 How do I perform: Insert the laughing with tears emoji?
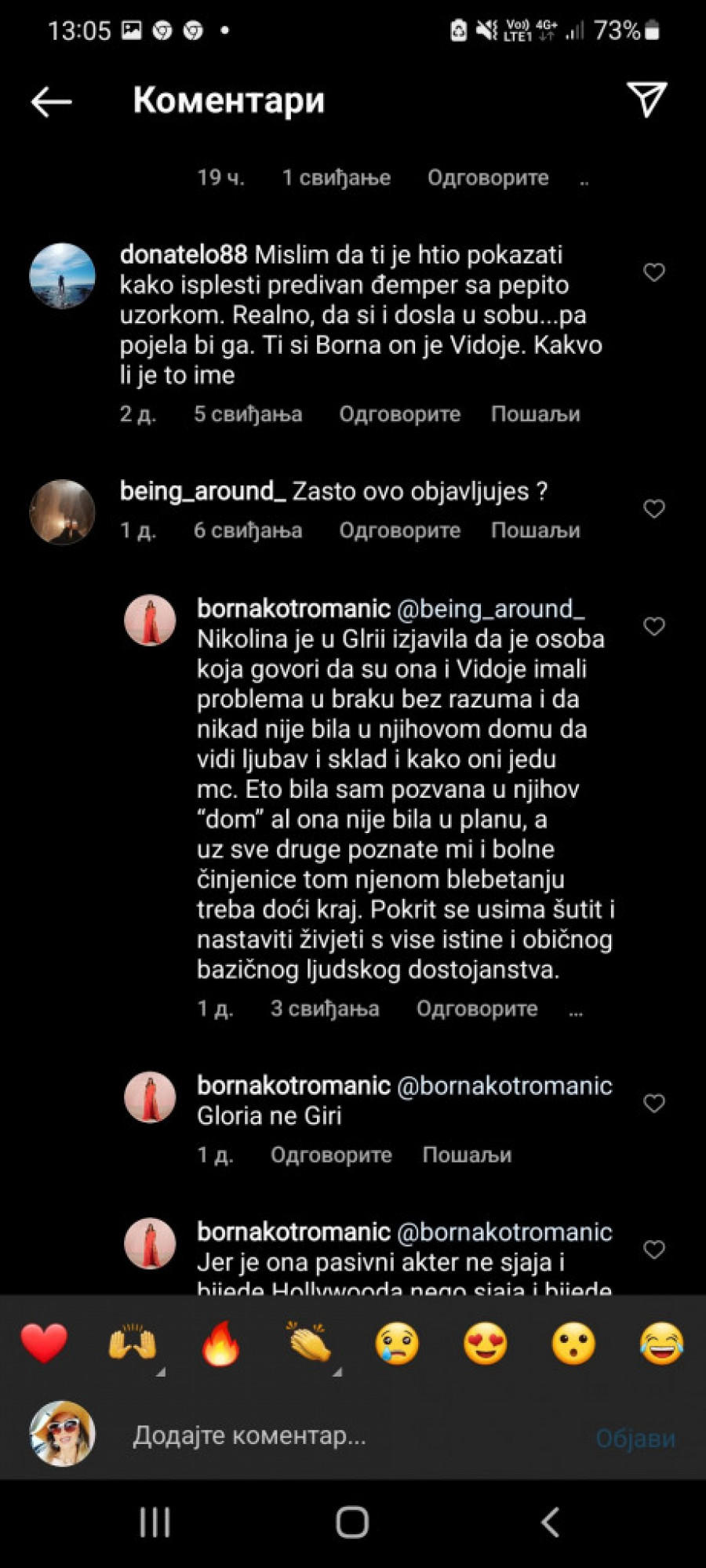[661, 1343]
